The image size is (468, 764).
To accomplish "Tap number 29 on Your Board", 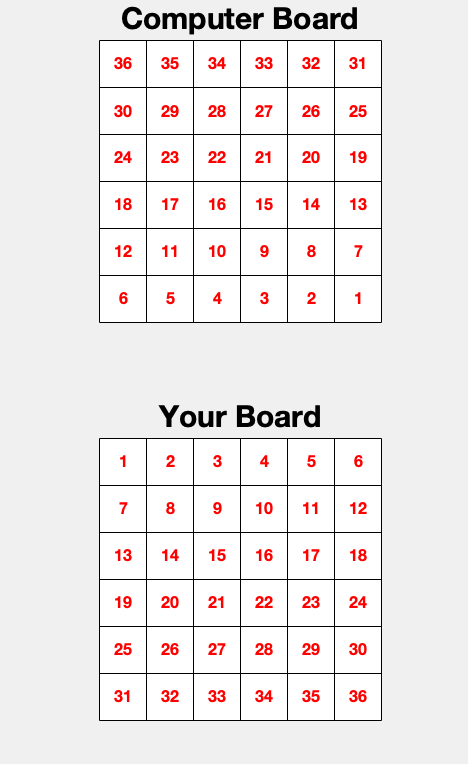I will pyautogui.click(x=311, y=650).
